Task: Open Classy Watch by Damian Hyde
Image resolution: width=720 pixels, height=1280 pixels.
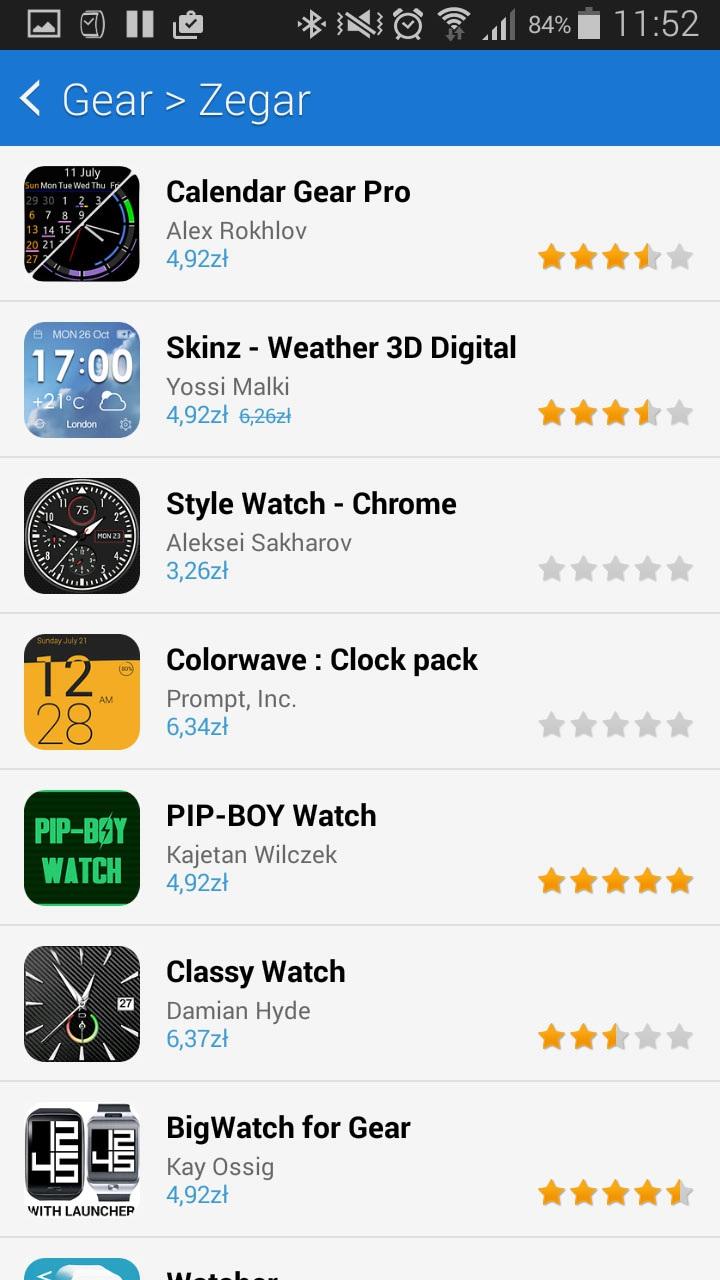Action: pyautogui.click(x=255, y=972)
